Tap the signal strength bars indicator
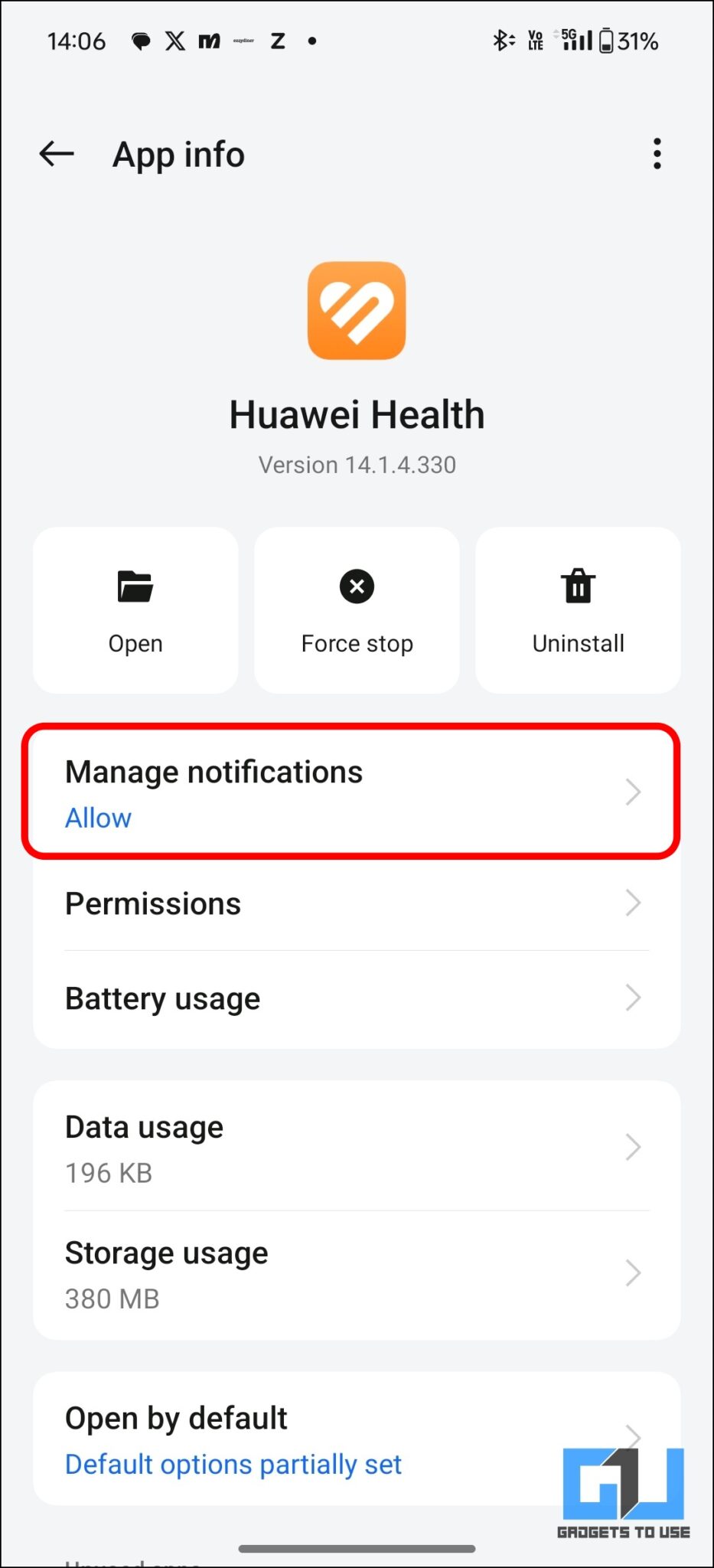This screenshot has width=714, height=1568. point(575,40)
